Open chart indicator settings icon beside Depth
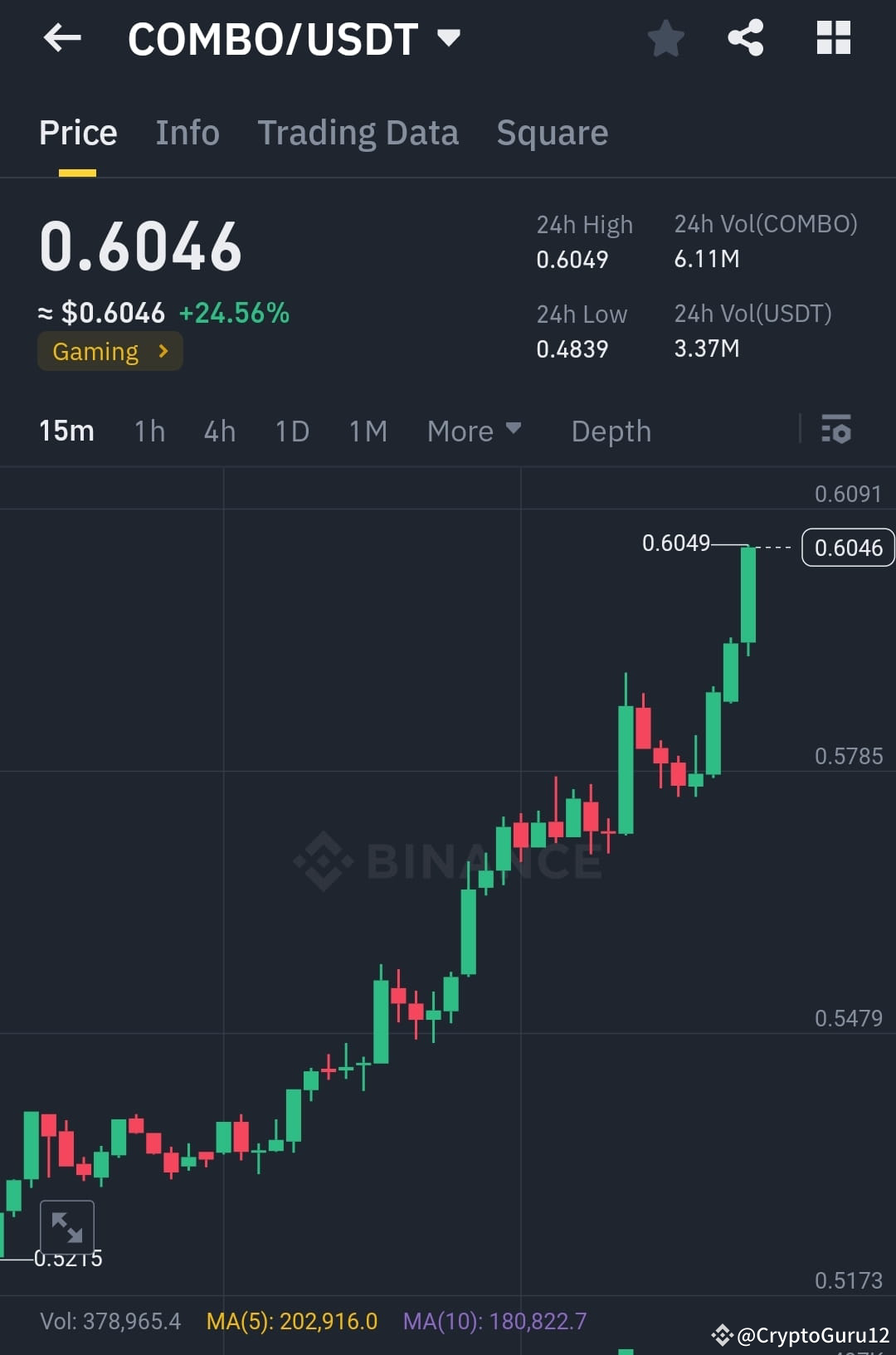Image resolution: width=896 pixels, height=1355 pixels. click(836, 431)
